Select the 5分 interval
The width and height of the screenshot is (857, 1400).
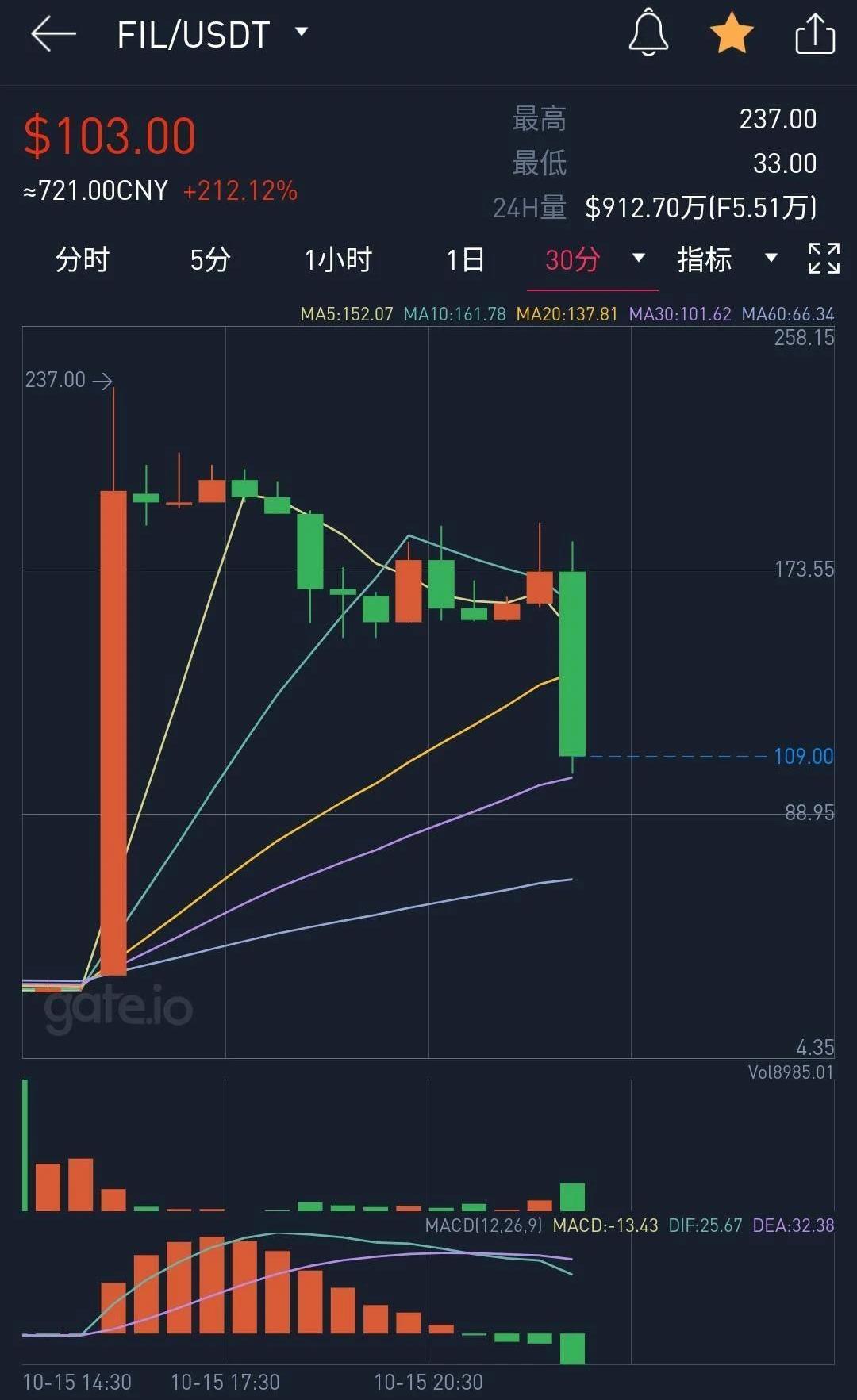coord(210,259)
